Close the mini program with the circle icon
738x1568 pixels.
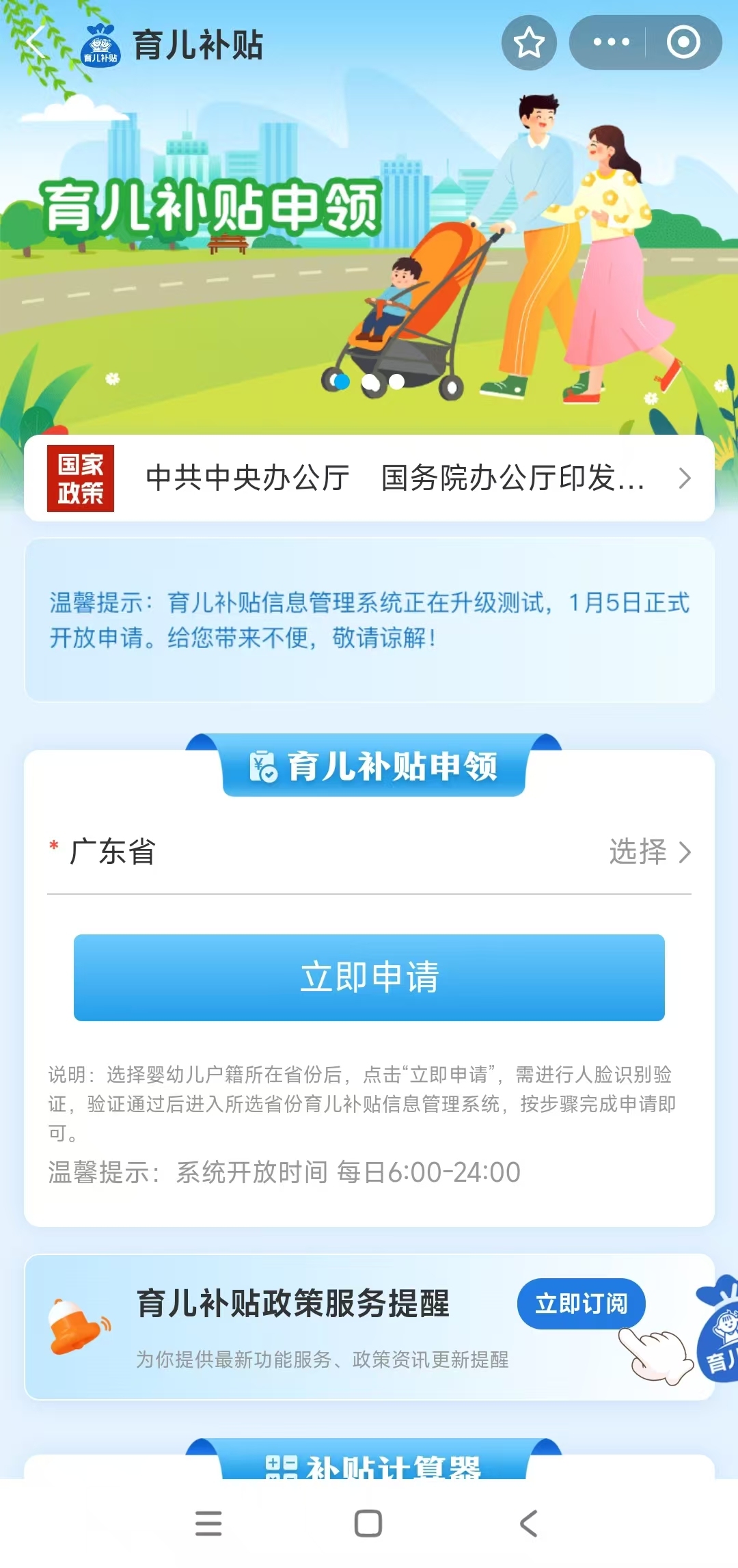(x=683, y=42)
